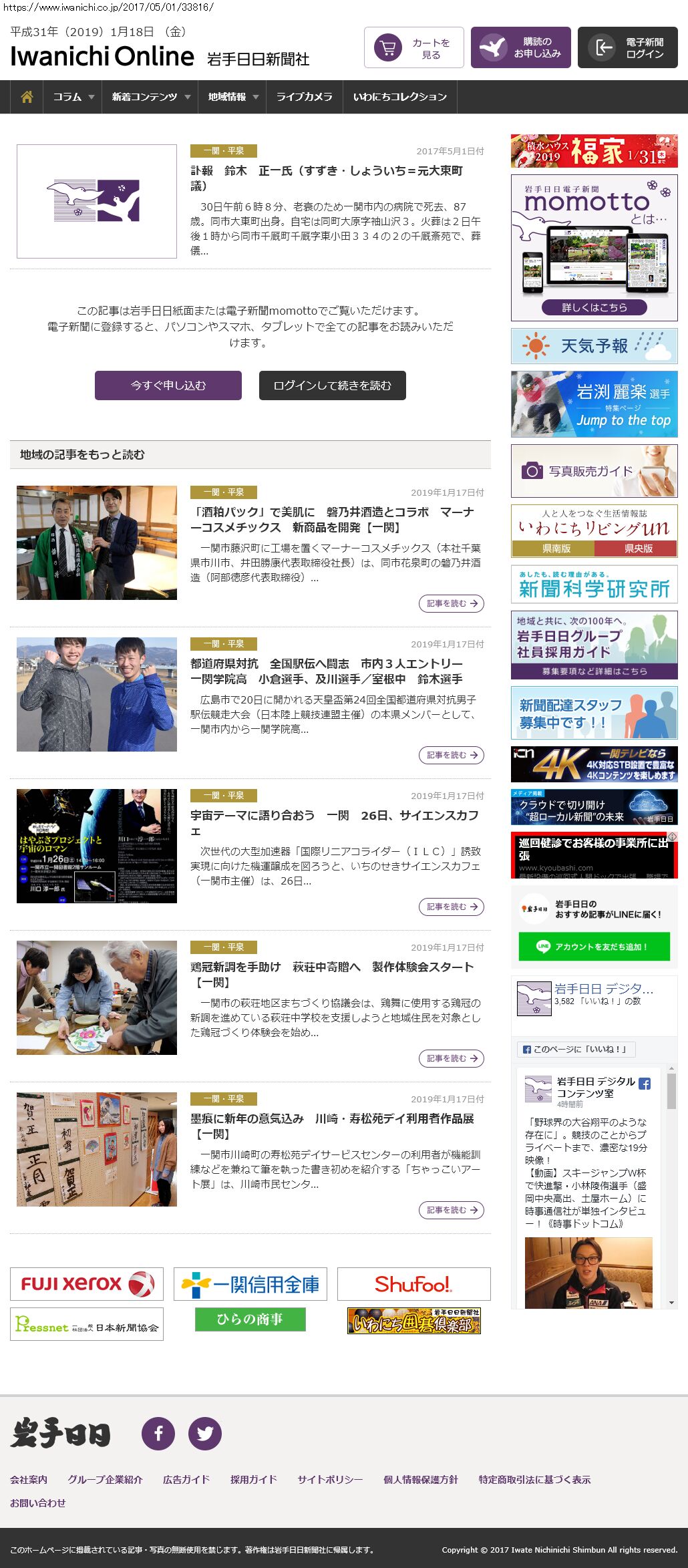Screen dimensions: 688x1568
Task: Tap 購読のお申し込み subscription button
Action: click(520, 47)
